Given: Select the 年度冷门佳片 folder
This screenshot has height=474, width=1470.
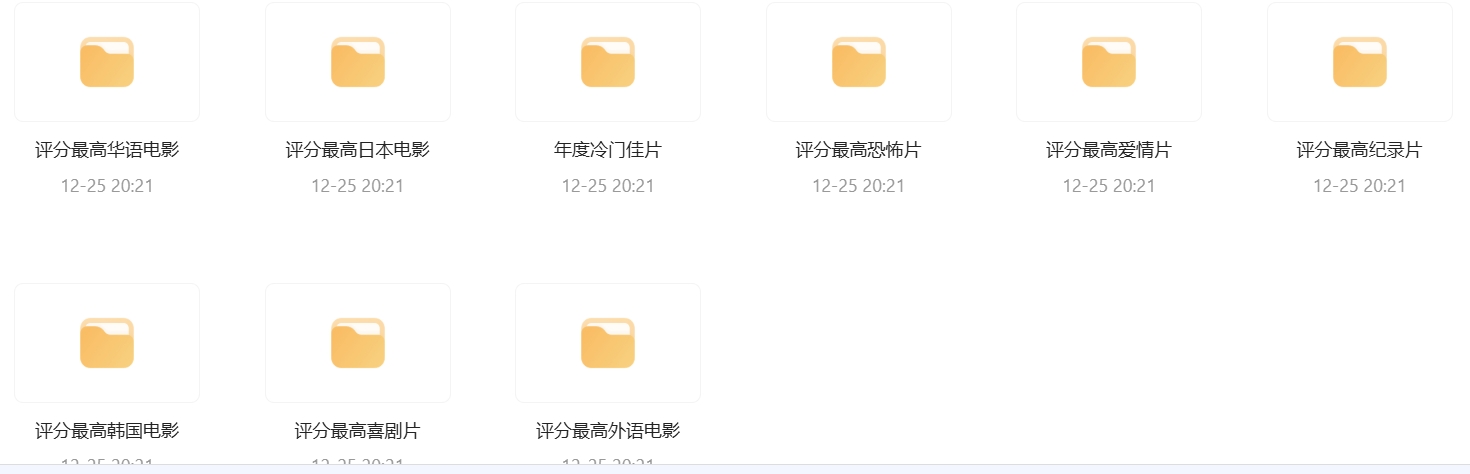Looking at the screenshot, I should tap(608, 62).
